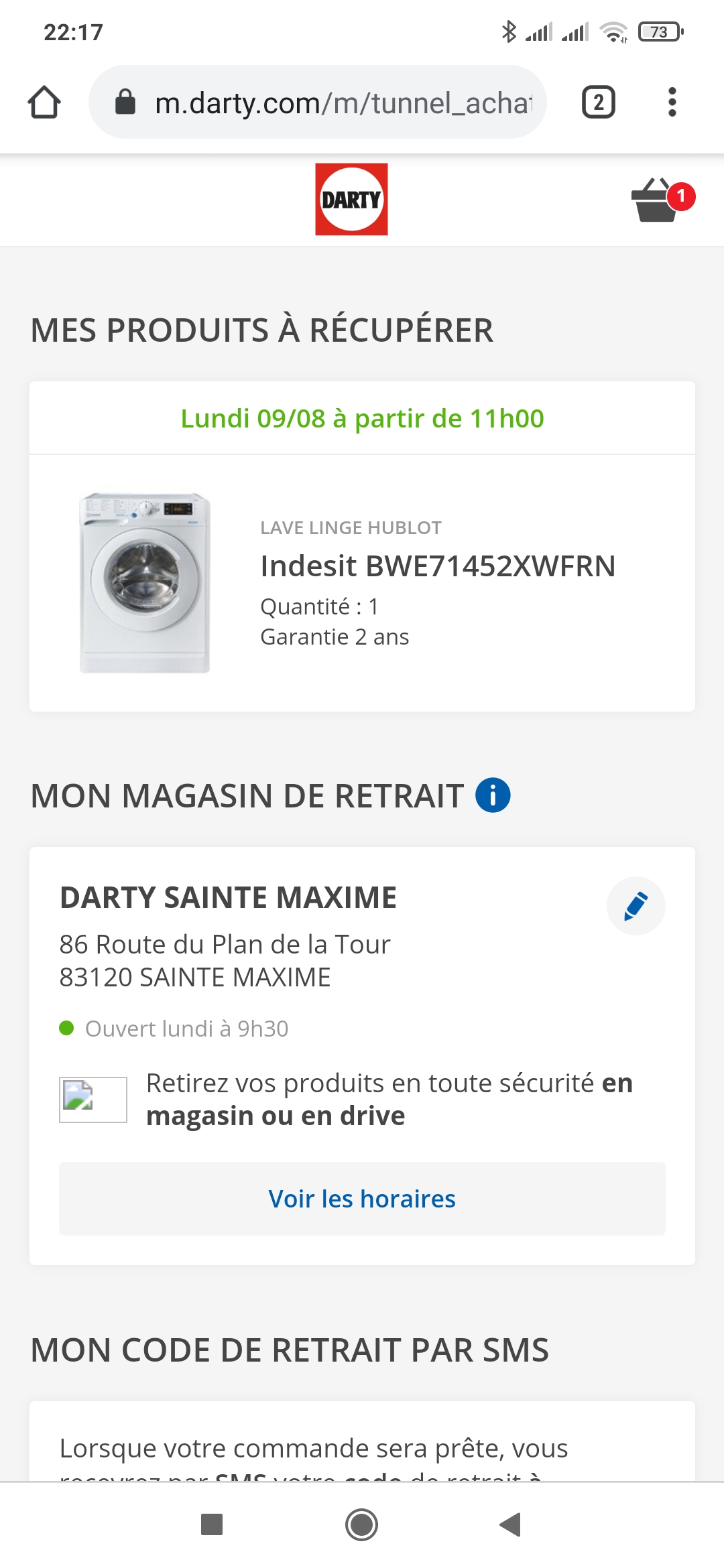This screenshot has width=724, height=1568.
Task: Go back with the system back button
Action: 511,1524
